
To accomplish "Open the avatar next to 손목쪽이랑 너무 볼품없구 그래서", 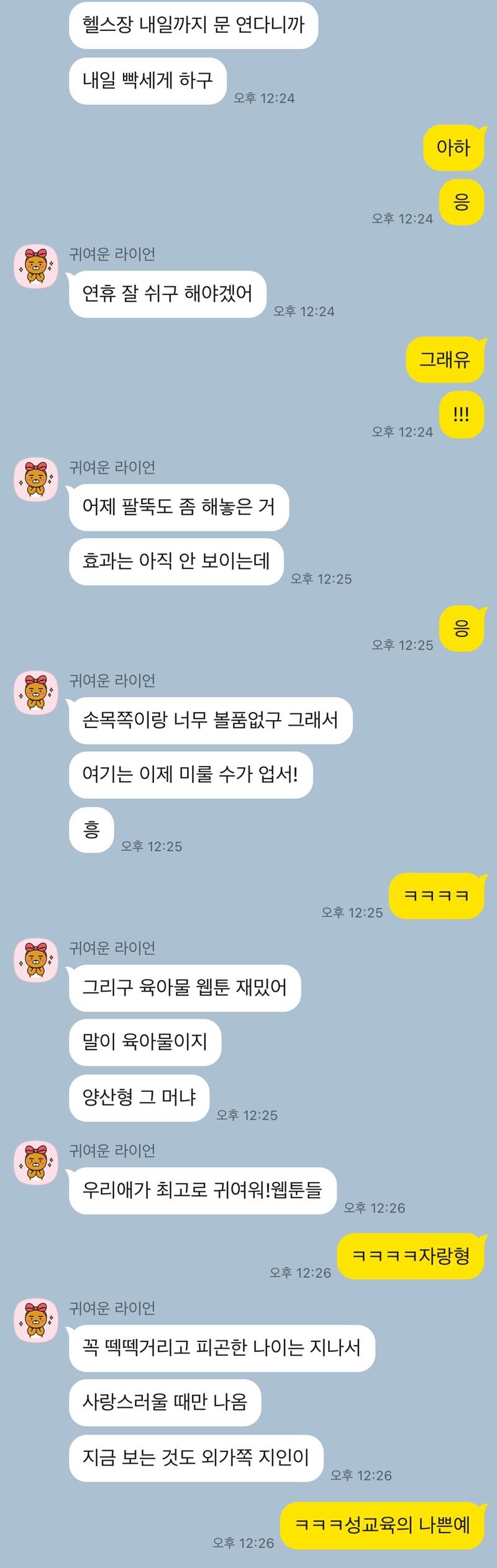I will (36, 693).
